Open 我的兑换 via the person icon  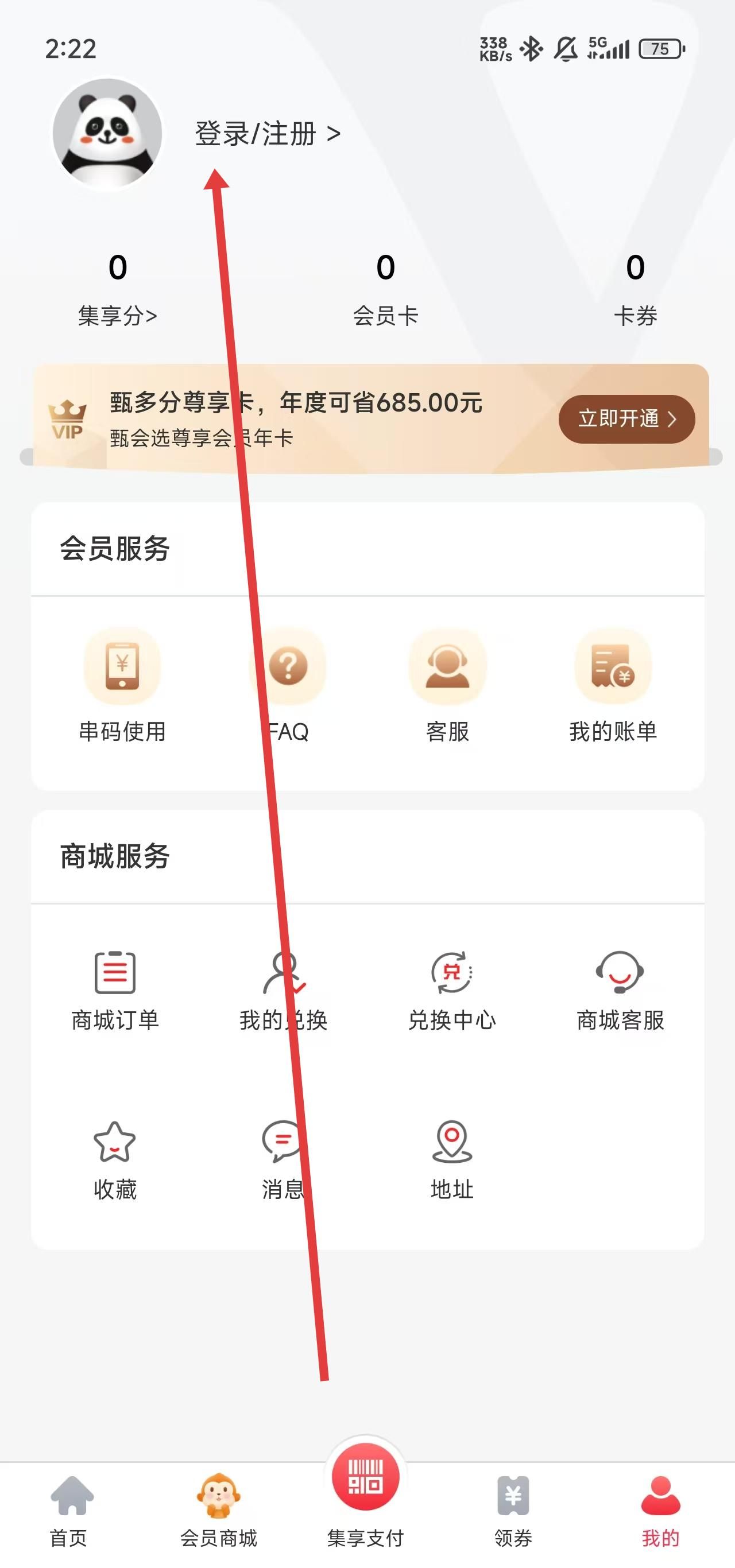282,972
